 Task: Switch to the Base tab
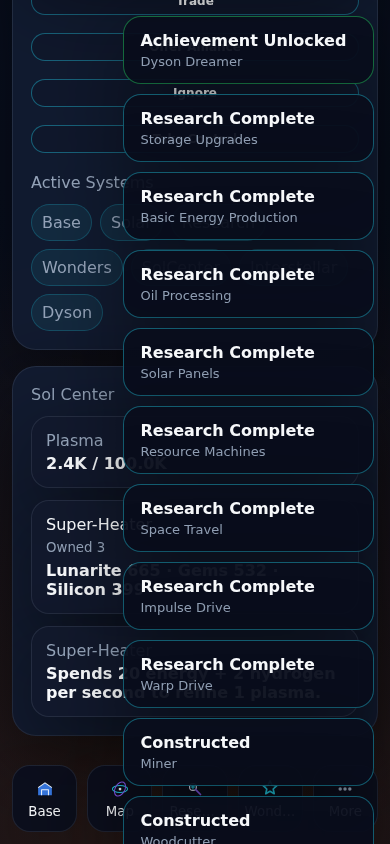click(x=44, y=798)
